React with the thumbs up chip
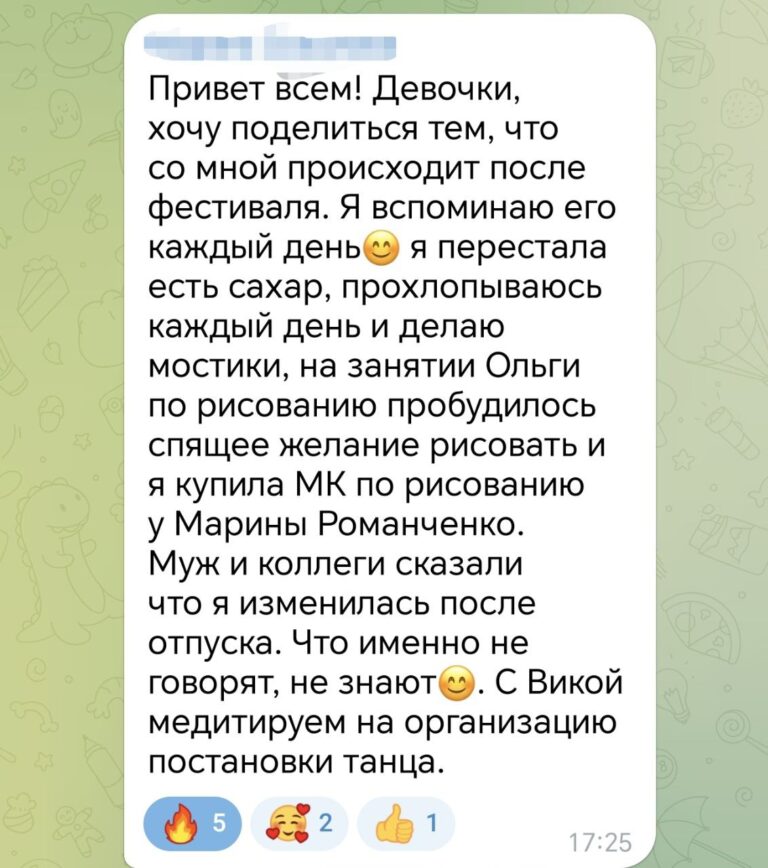 [x=405, y=825]
